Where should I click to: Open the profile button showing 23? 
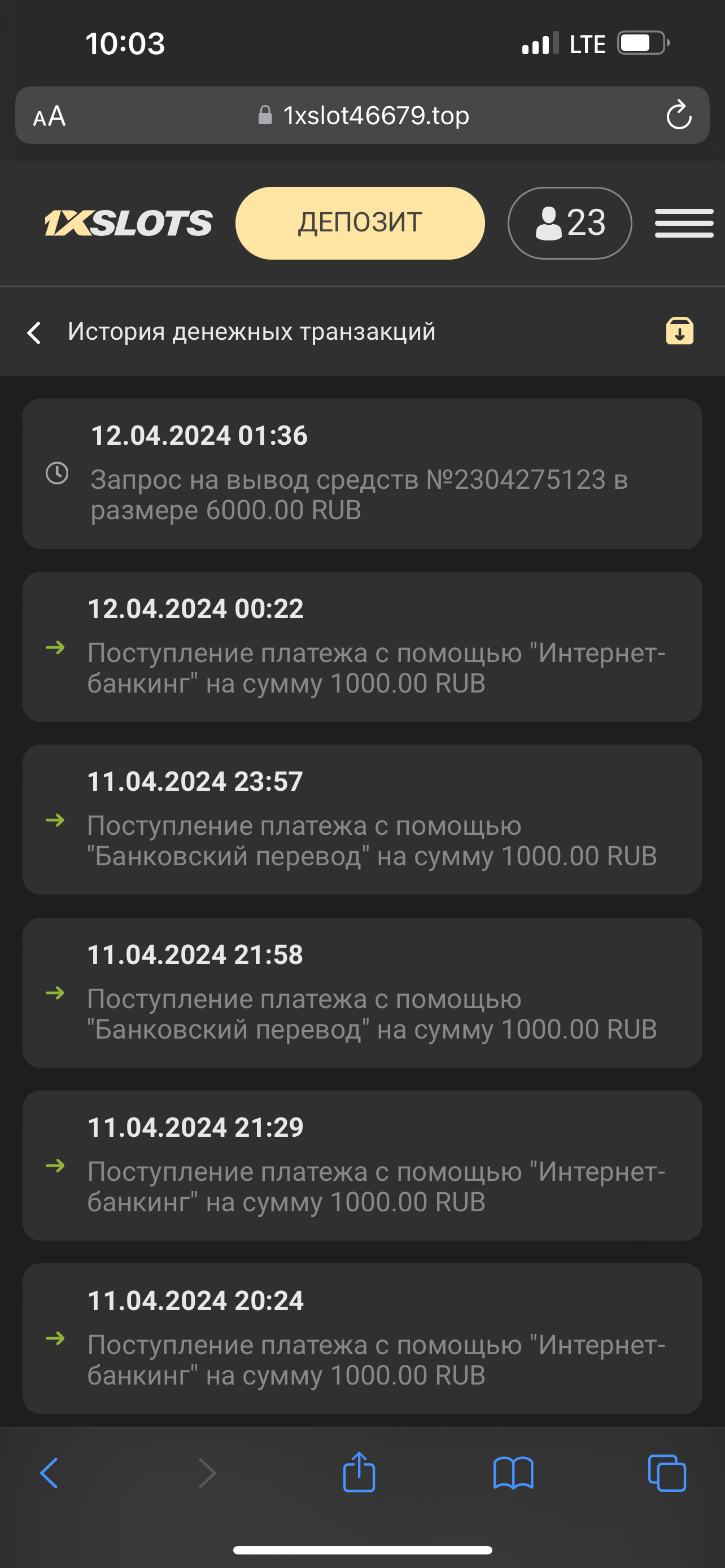point(570,223)
